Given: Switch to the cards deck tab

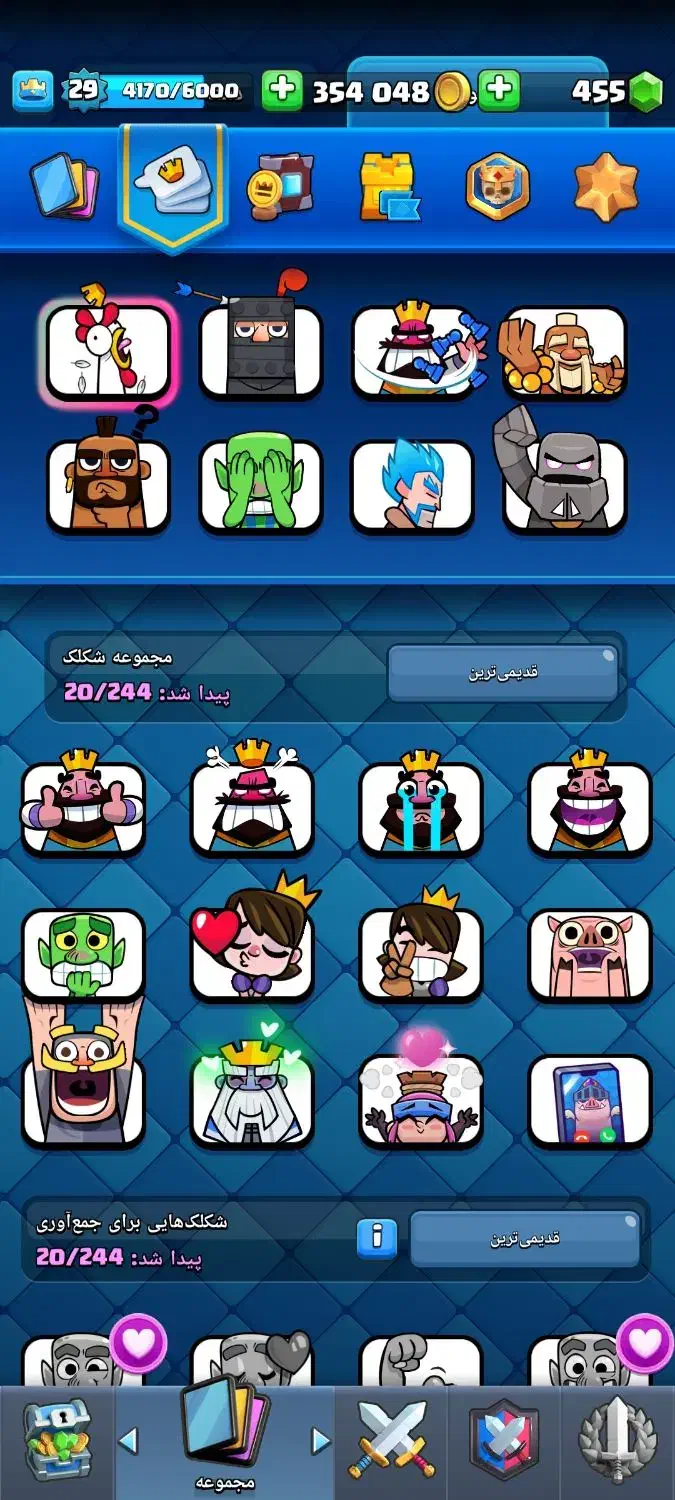Looking at the screenshot, I should (x=65, y=187).
